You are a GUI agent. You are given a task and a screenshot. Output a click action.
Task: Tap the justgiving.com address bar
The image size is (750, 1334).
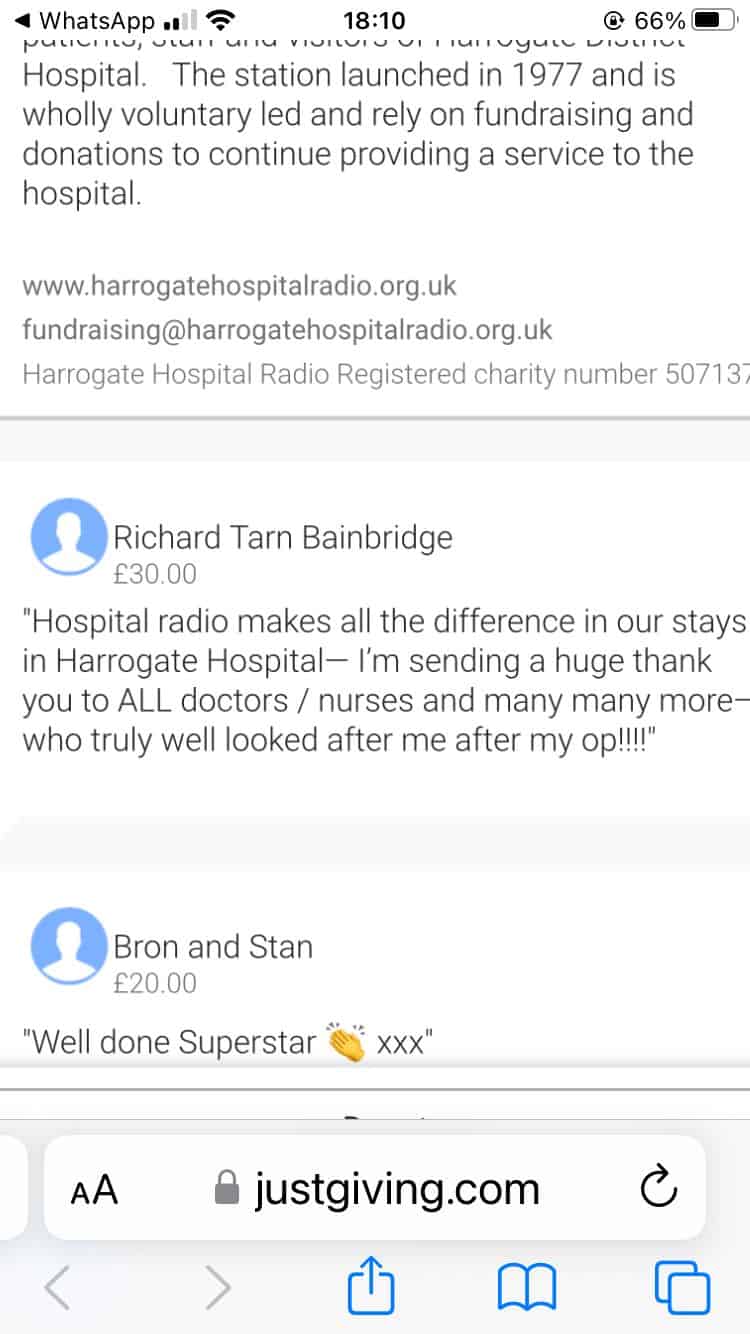pyautogui.click(x=375, y=1188)
